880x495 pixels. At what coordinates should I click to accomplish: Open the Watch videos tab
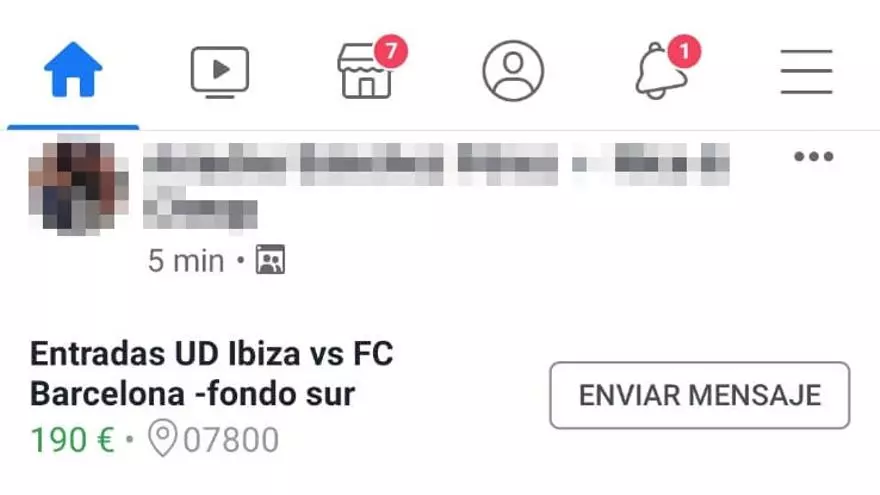(220, 70)
